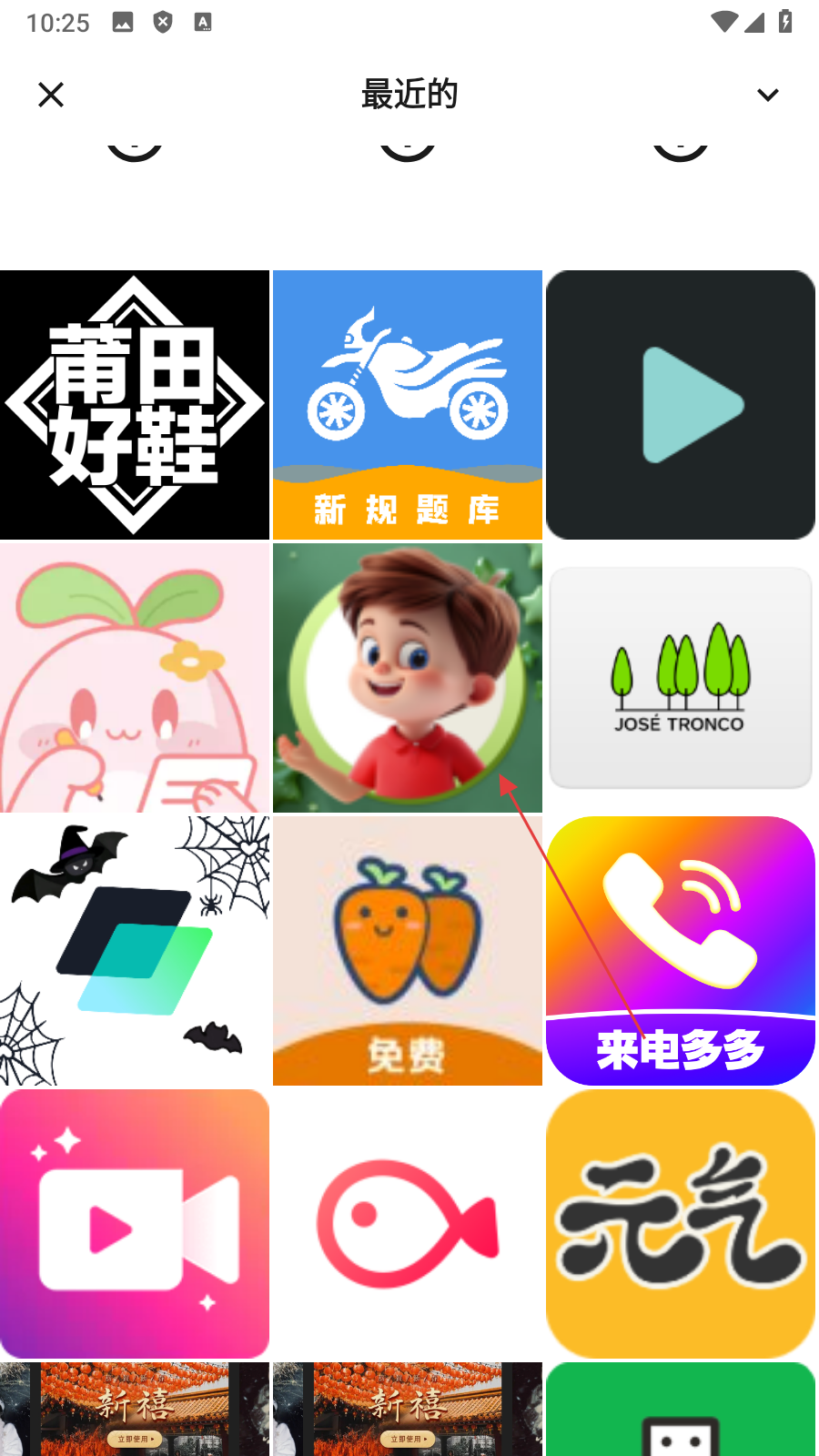Pick the dark play-triangle image

(x=681, y=405)
